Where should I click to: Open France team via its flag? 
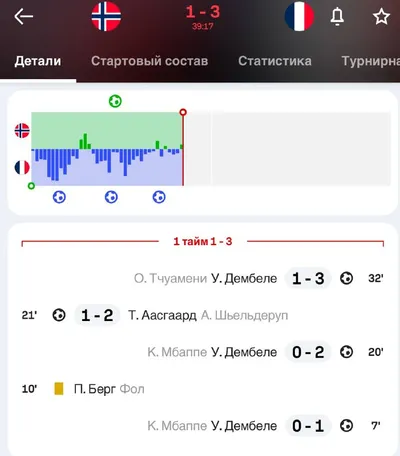tap(299, 16)
